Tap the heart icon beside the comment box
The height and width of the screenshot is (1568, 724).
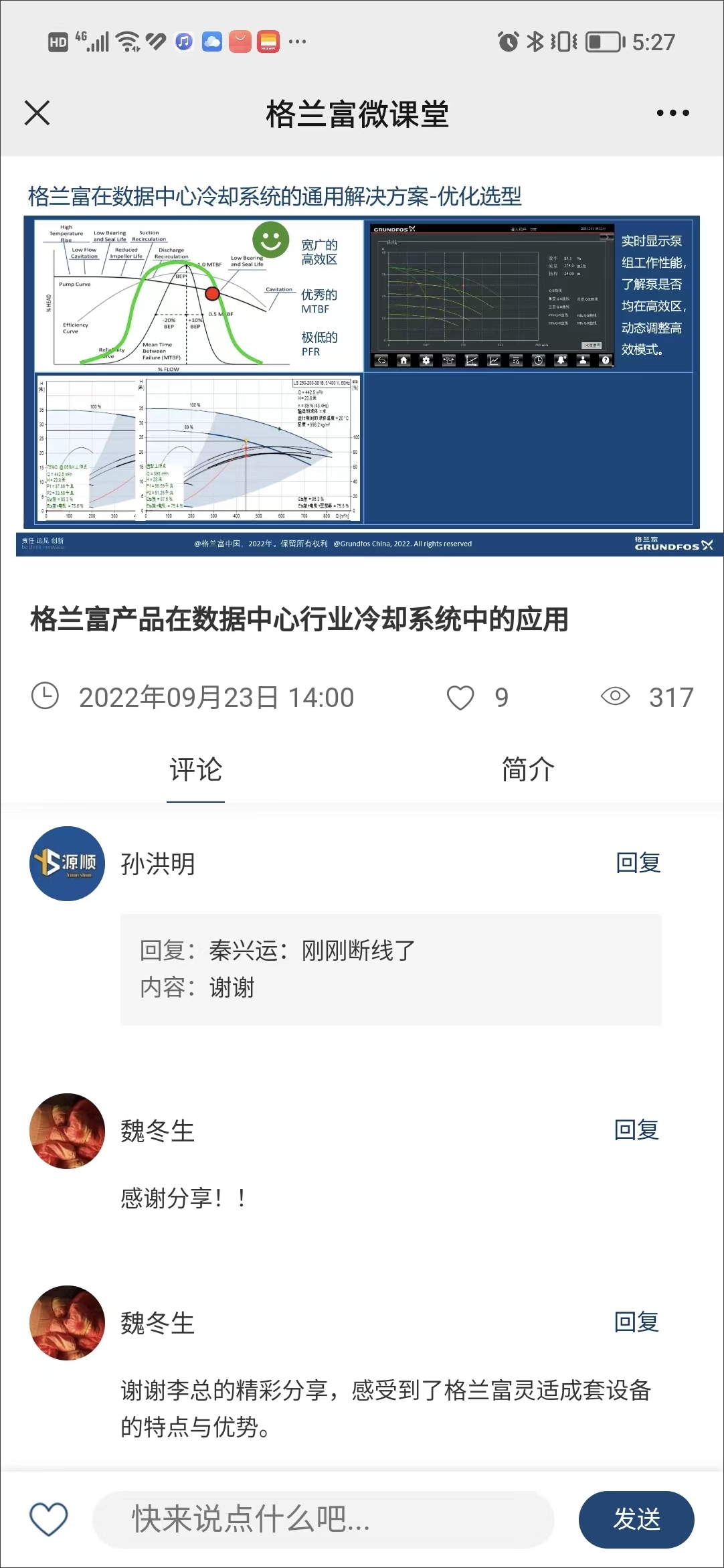49,1519
